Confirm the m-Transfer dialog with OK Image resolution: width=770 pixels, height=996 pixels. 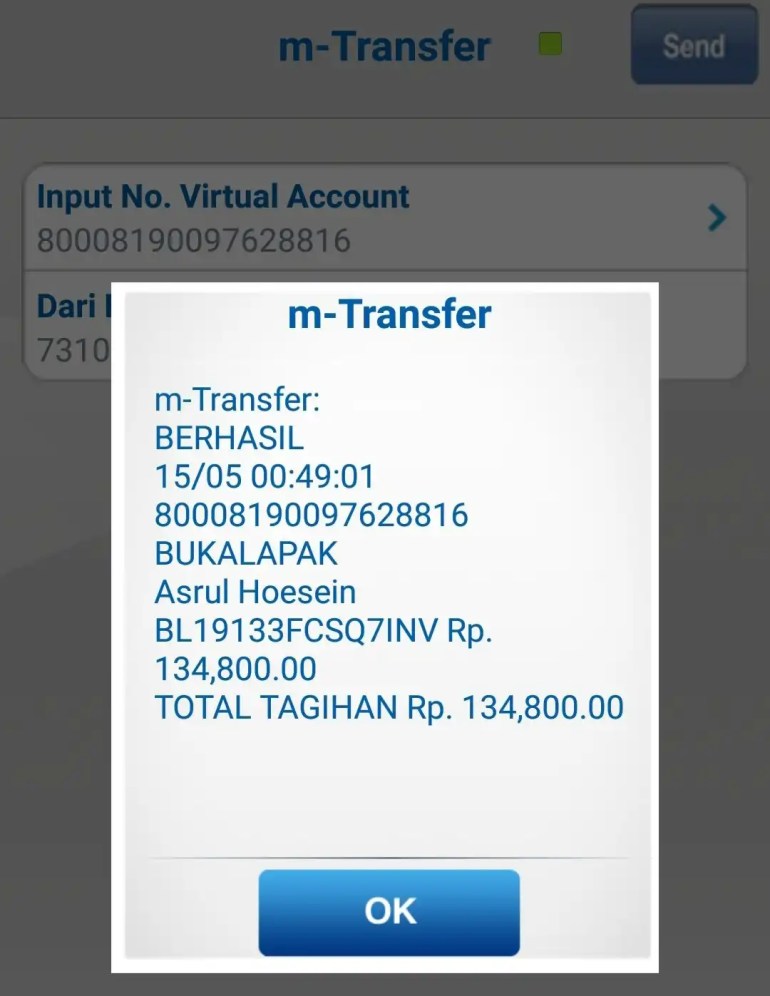[389, 911]
